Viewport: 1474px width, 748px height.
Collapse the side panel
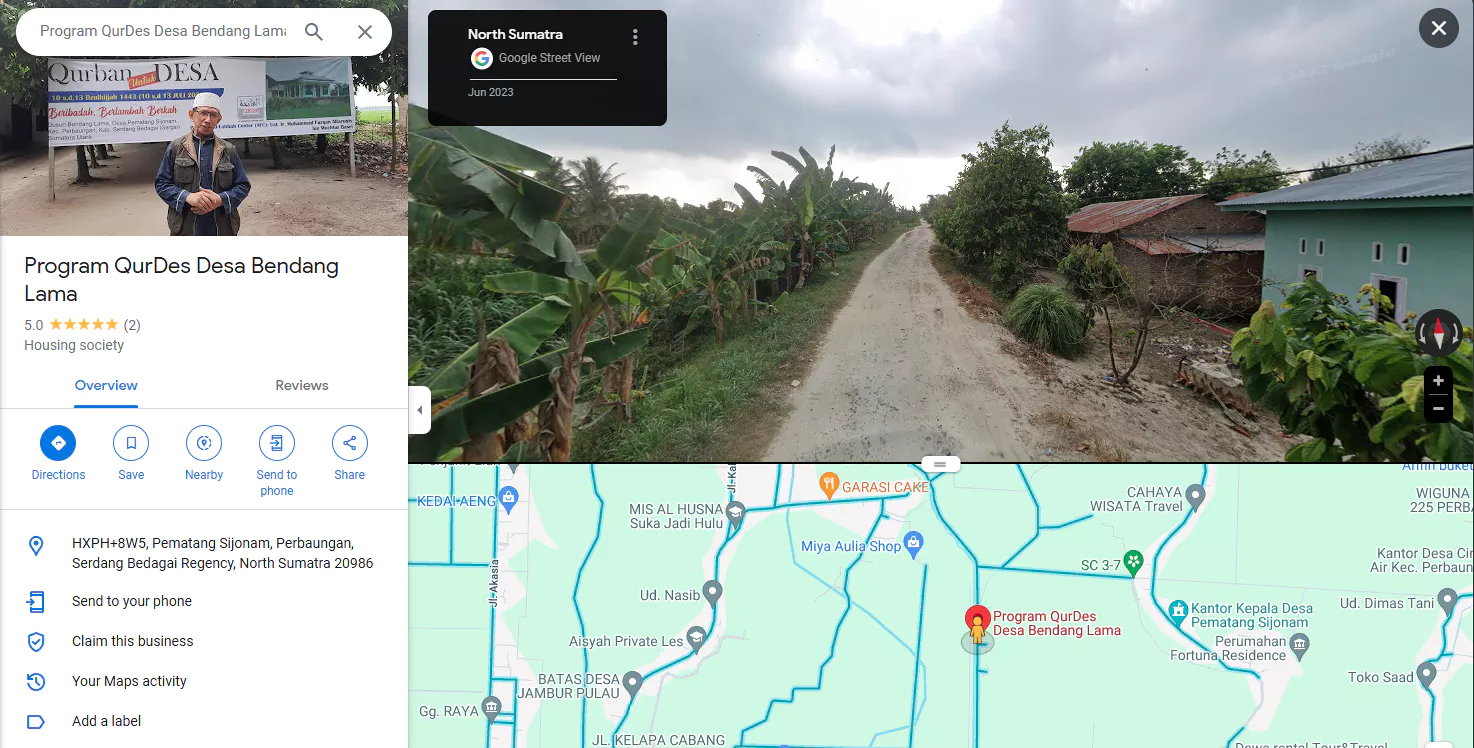[419, 410]
